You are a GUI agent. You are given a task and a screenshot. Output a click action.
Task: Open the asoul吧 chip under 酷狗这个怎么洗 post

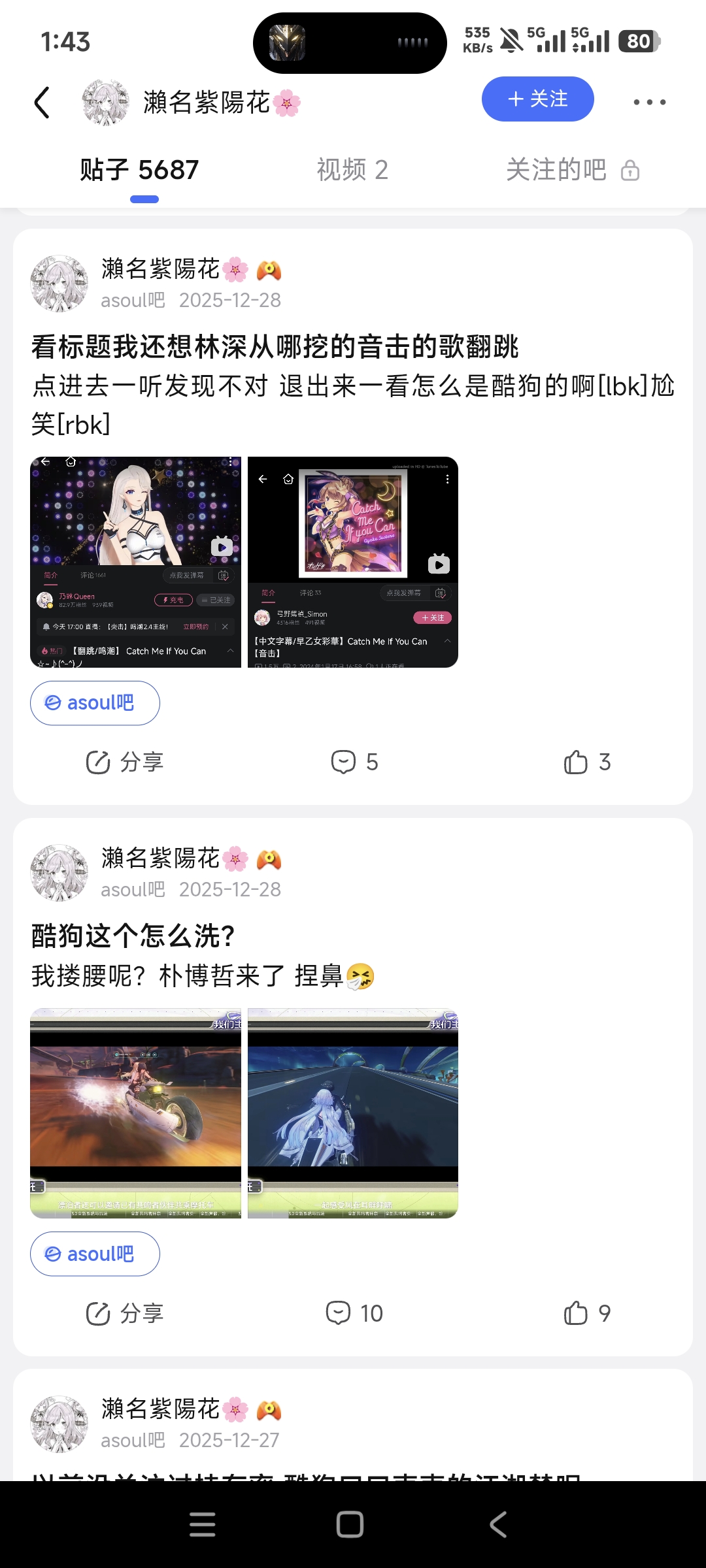95,1254
